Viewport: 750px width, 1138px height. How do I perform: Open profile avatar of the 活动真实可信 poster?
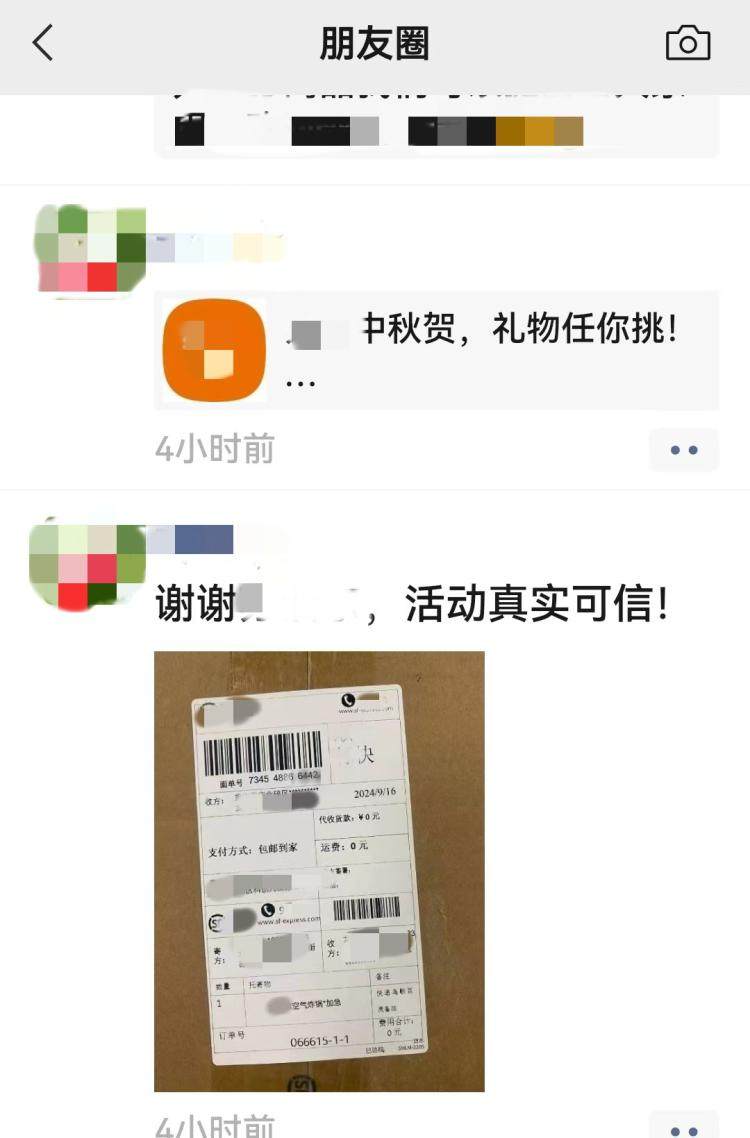click(89, 565)
